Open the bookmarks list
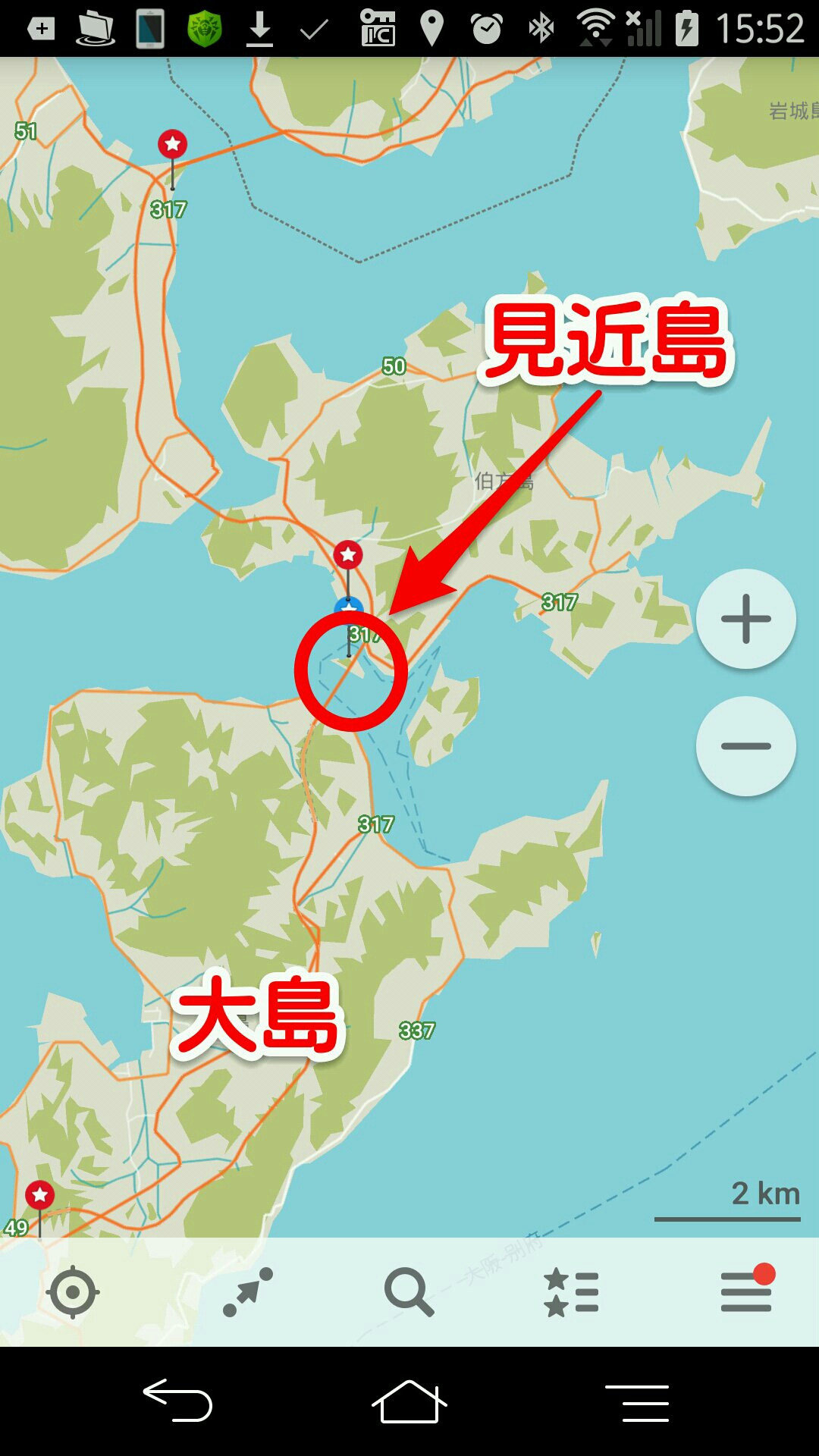819x1456 pixels. point(572,1291)
